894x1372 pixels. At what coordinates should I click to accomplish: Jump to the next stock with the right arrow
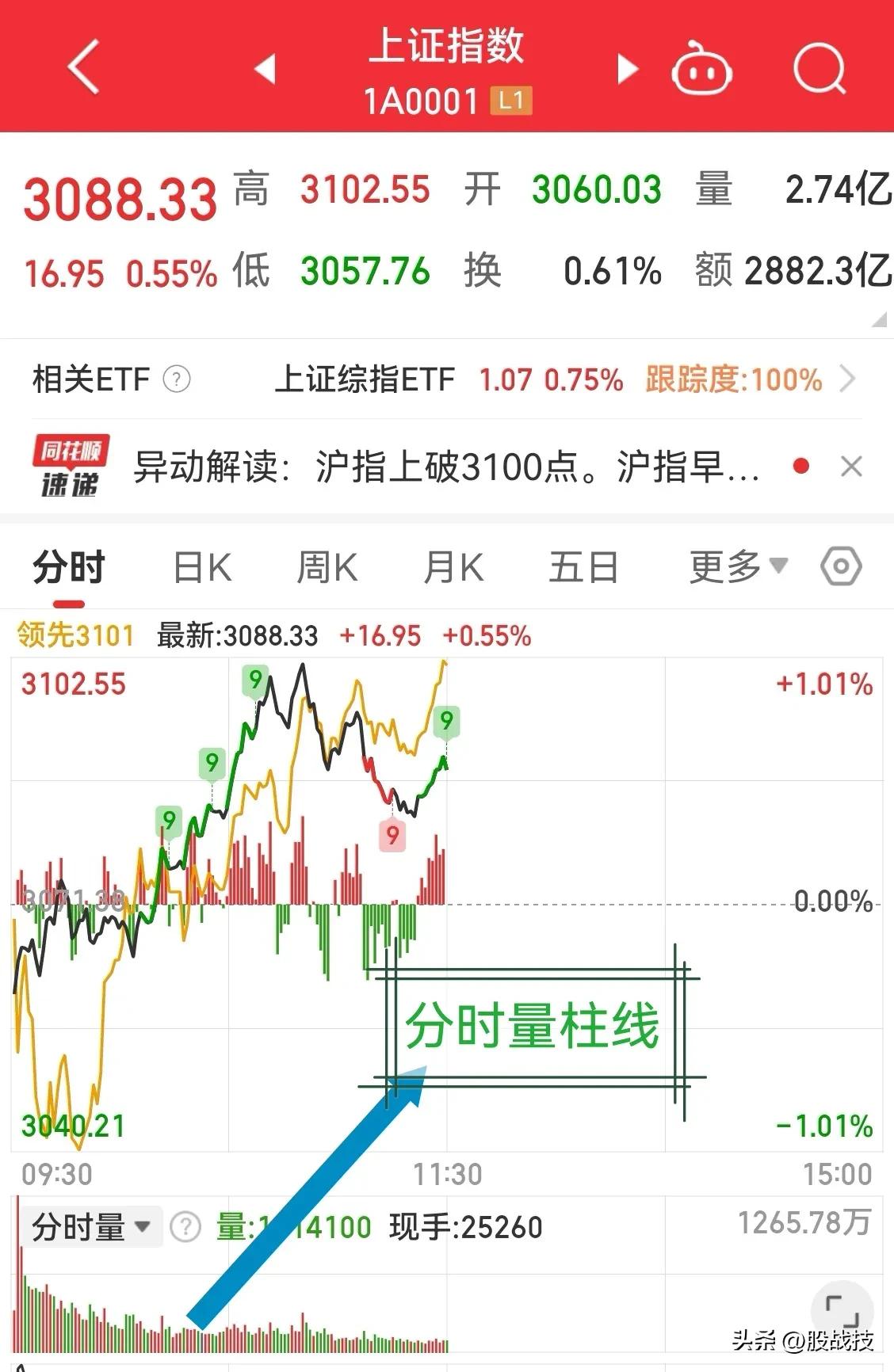coord(627,69)
